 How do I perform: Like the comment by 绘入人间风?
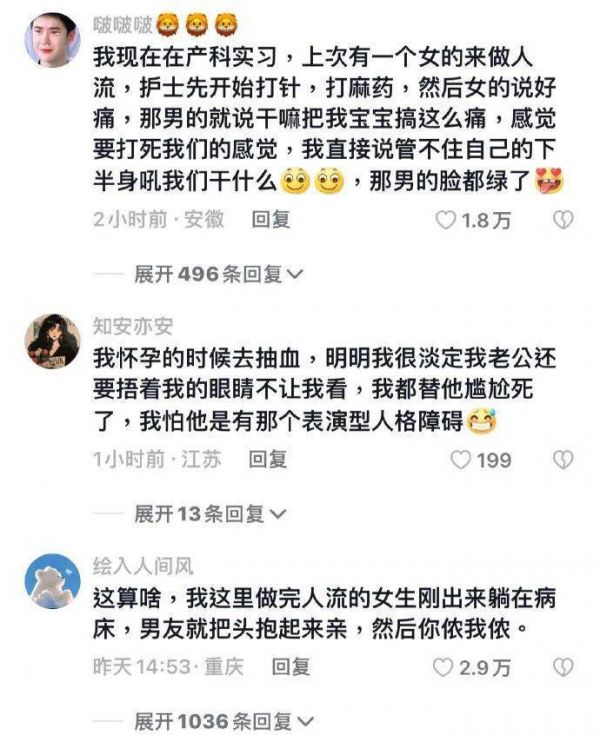click(443, 667)
